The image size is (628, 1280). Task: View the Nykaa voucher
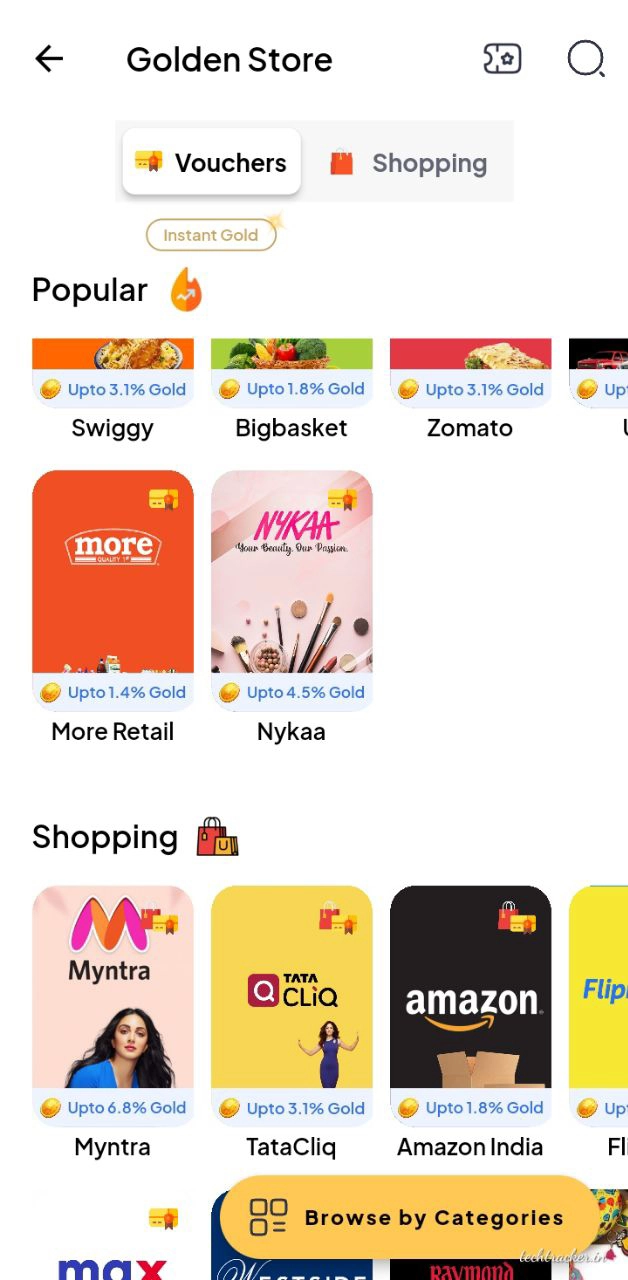(x=291, y=590)
